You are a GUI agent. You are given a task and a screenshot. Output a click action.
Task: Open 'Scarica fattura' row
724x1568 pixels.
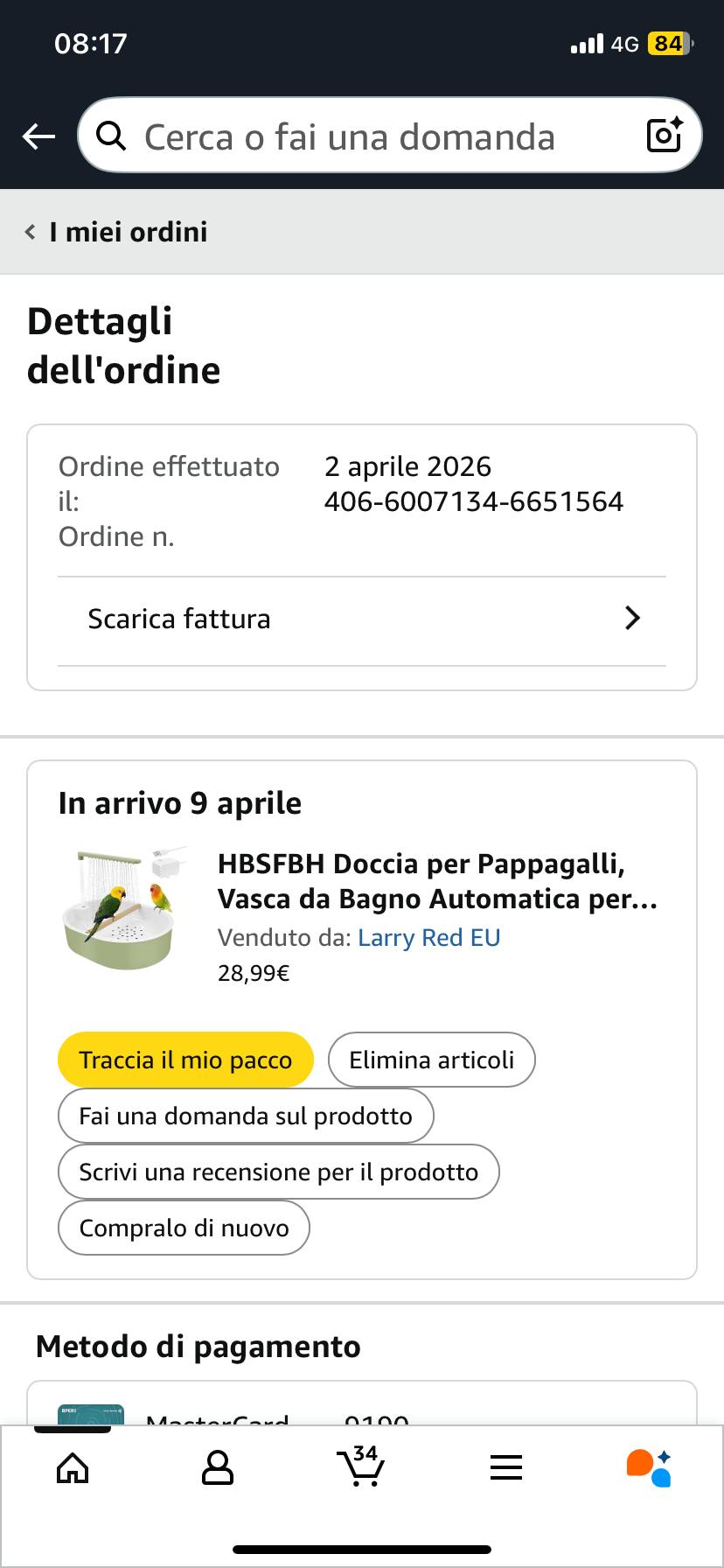[362, 619]
